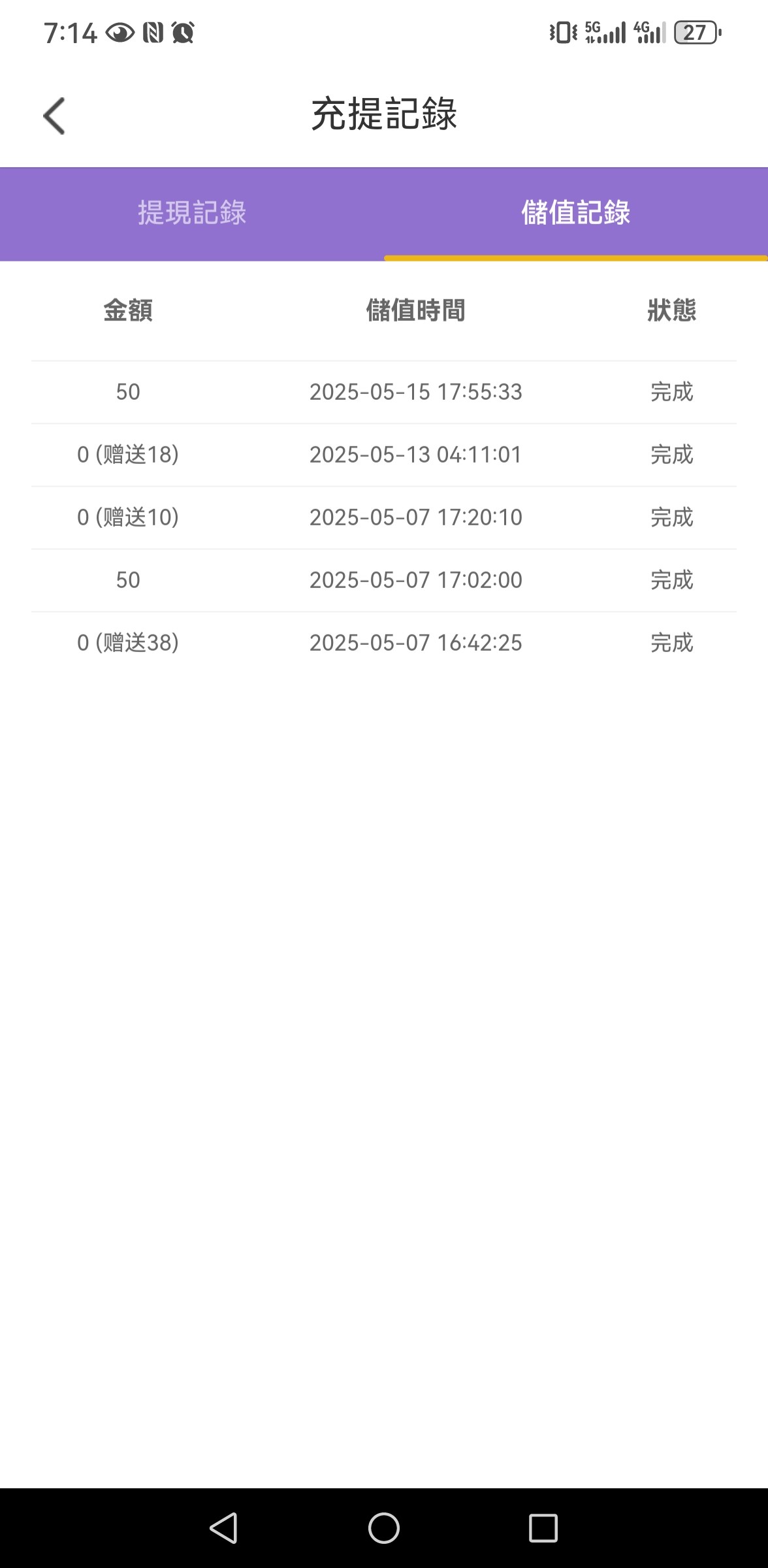The image size is (768, 1568).
Task: Switch to the 提現記錄 tab
Action: 192,213
